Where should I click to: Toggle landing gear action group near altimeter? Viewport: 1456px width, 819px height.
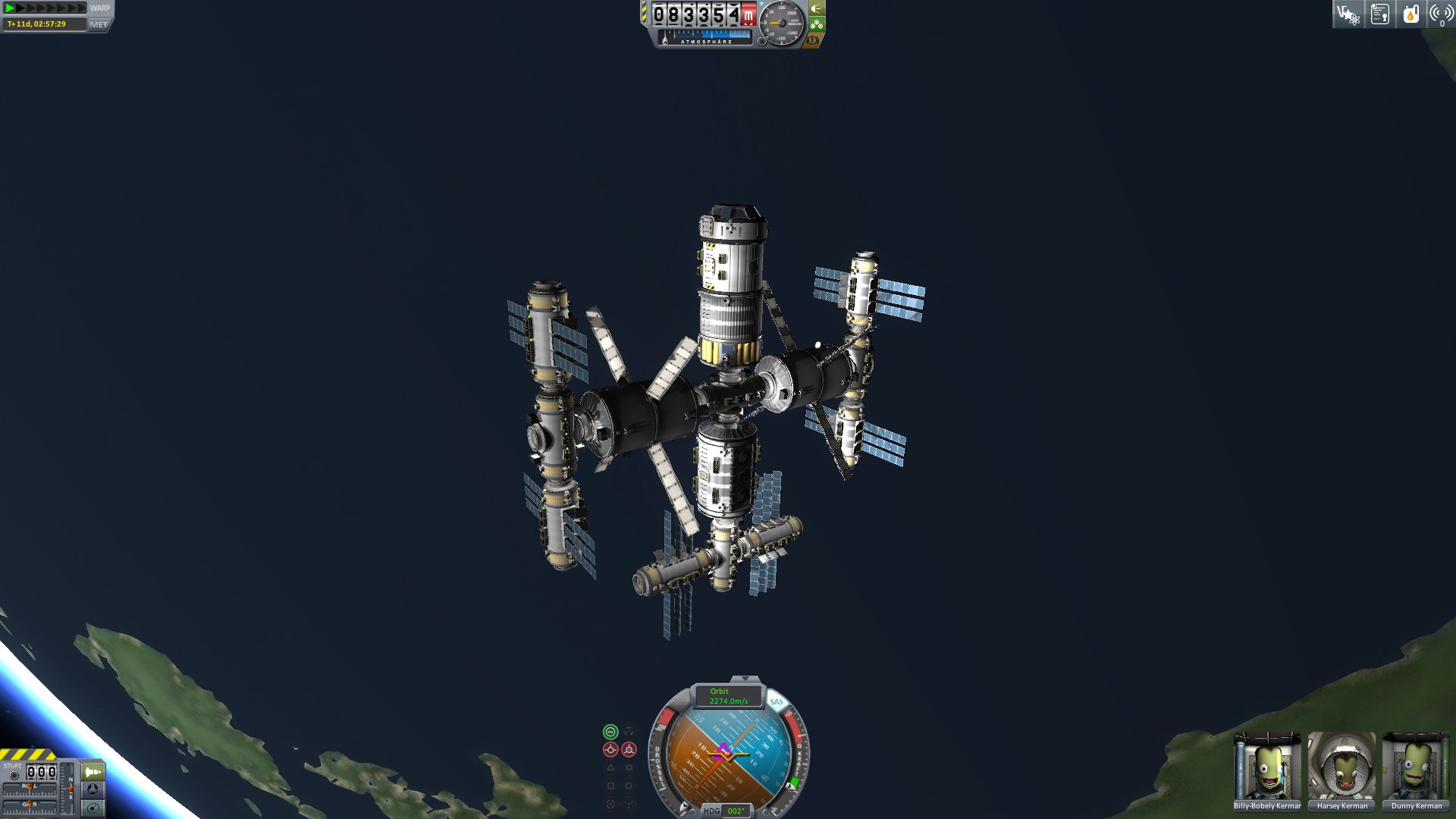click(x=817, y=24)
